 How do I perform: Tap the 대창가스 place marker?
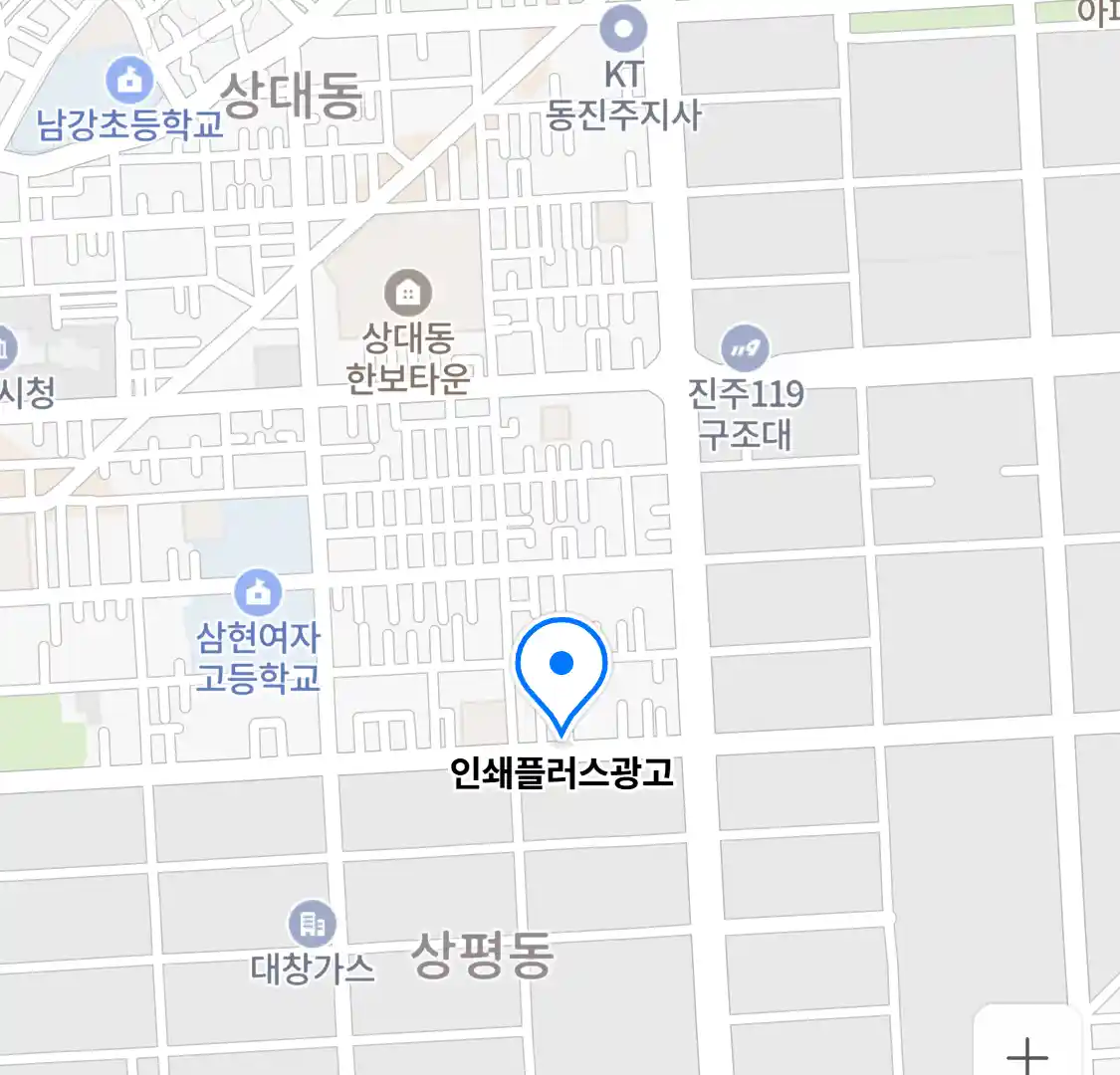[x=313, y=926]
